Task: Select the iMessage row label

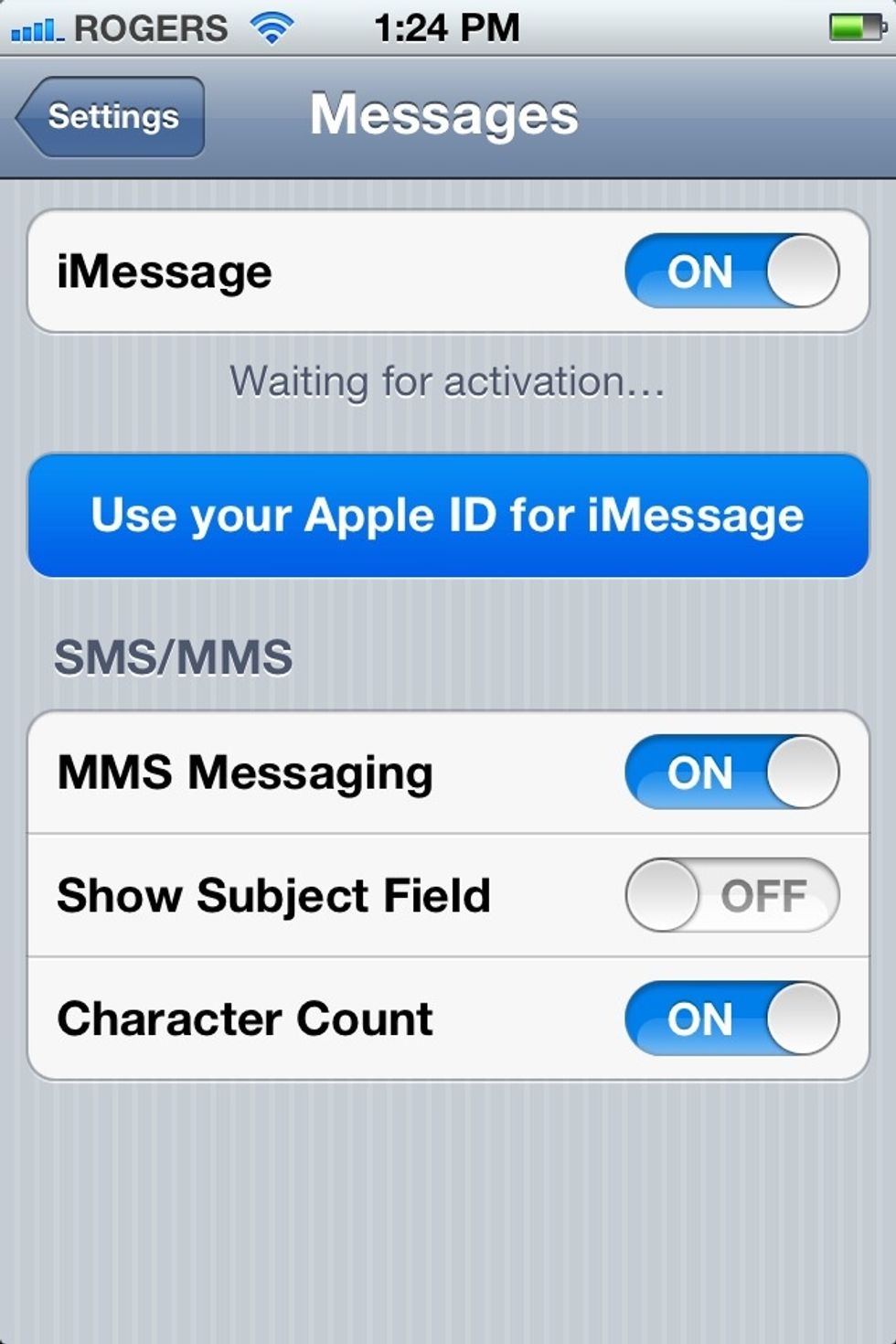Action: pyautogui.click(x=164, y=271)
